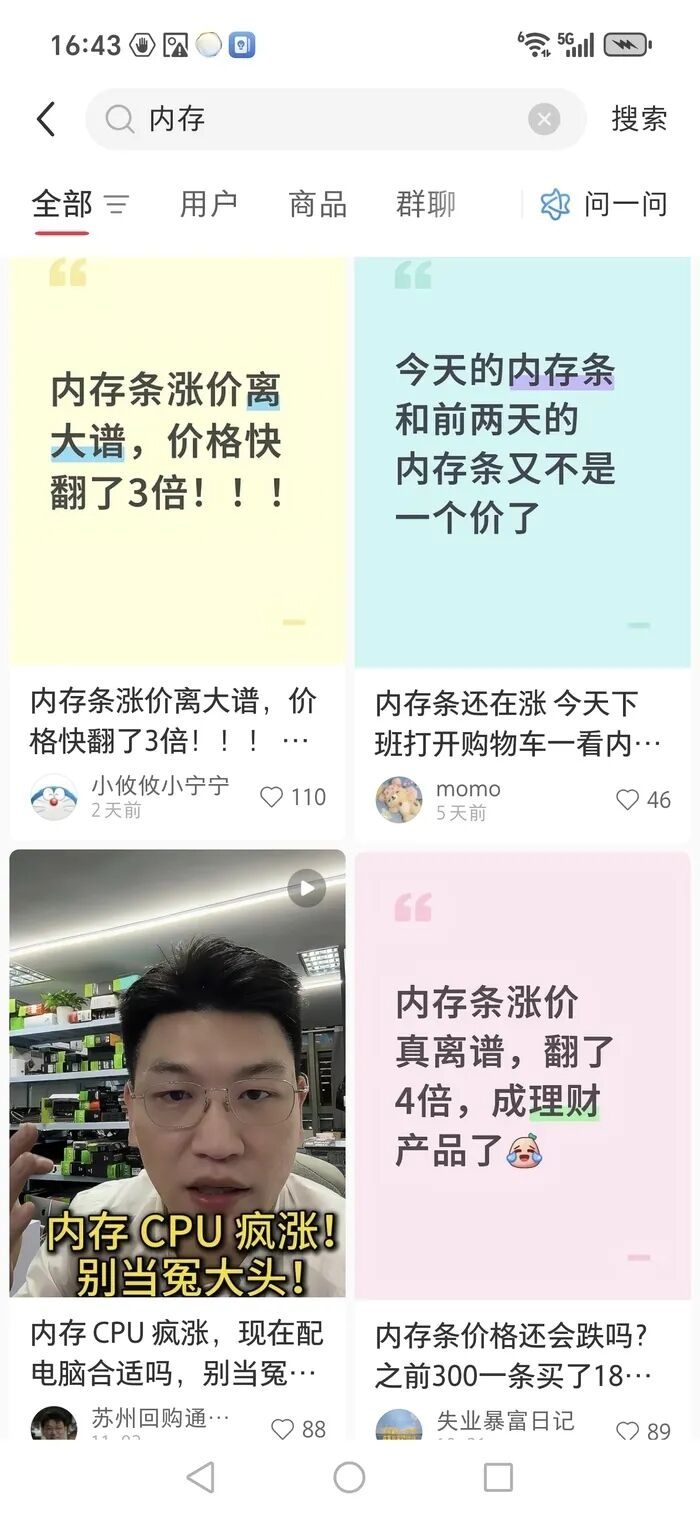700x1515 pixels.
Task: Like momo's post
Action: pos(627,799)
